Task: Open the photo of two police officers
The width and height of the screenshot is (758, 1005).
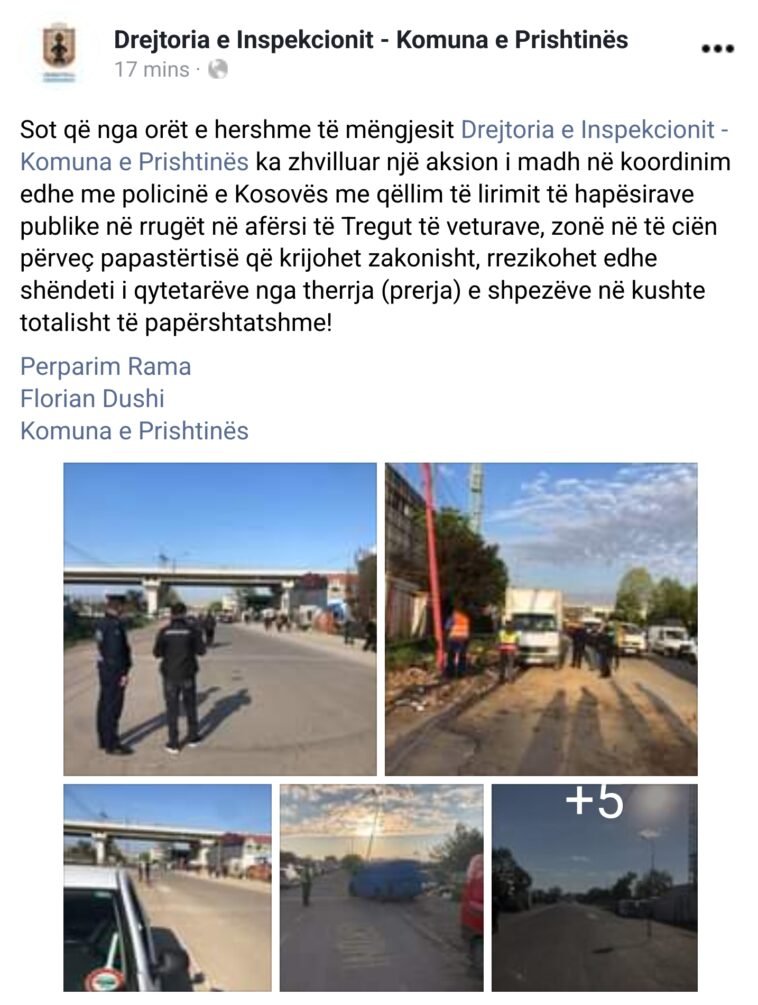Action: pos(220,619)
